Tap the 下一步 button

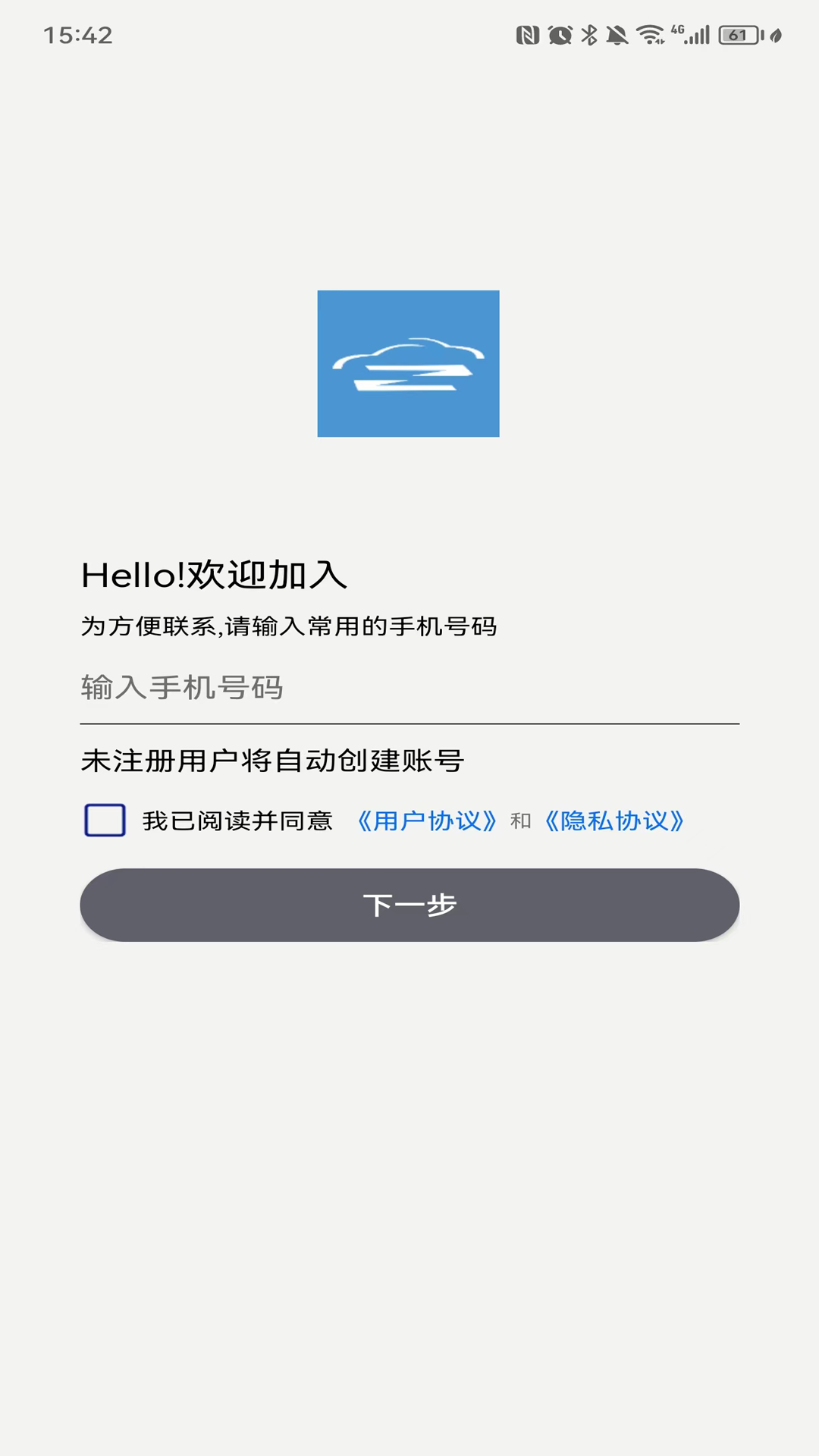click(x=409, y=905)
